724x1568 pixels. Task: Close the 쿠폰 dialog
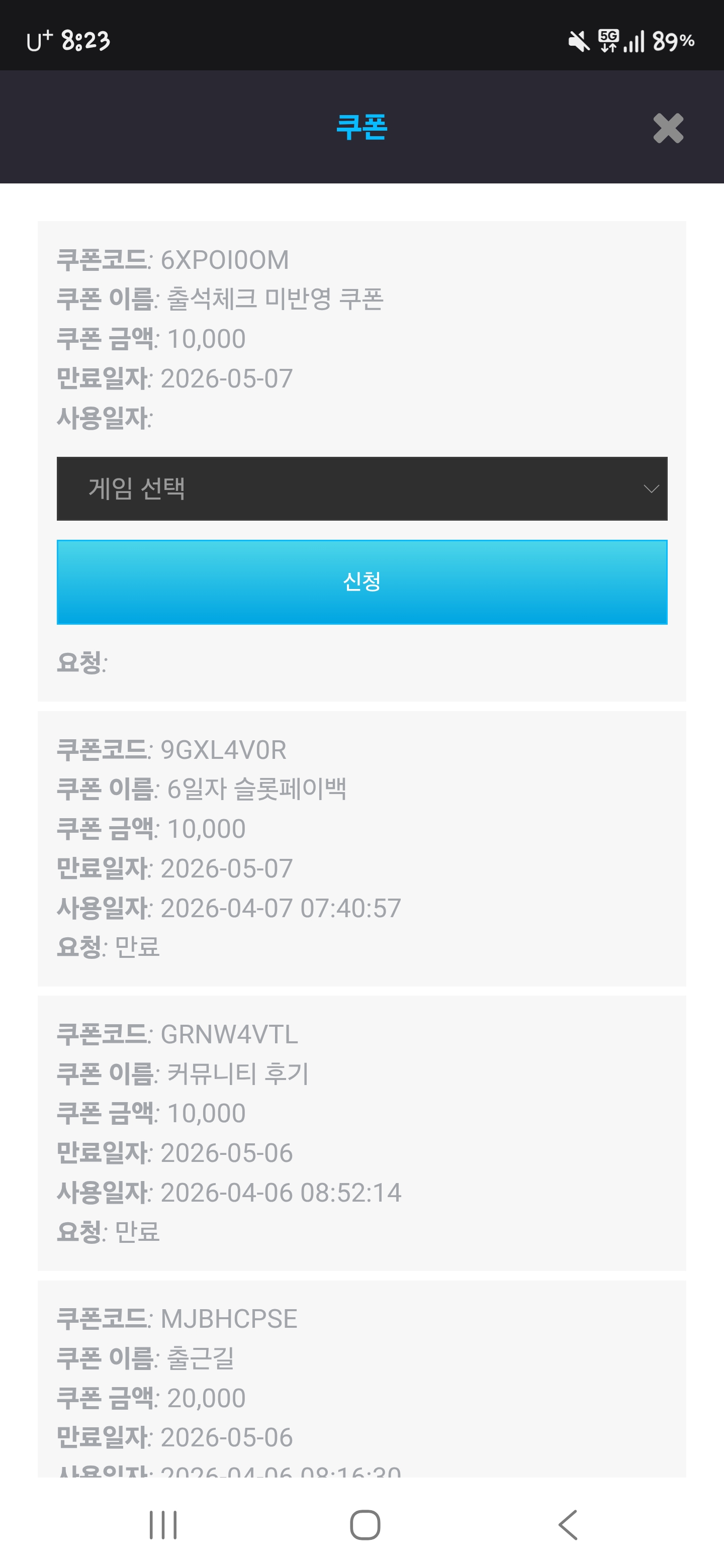pos(668,128)
